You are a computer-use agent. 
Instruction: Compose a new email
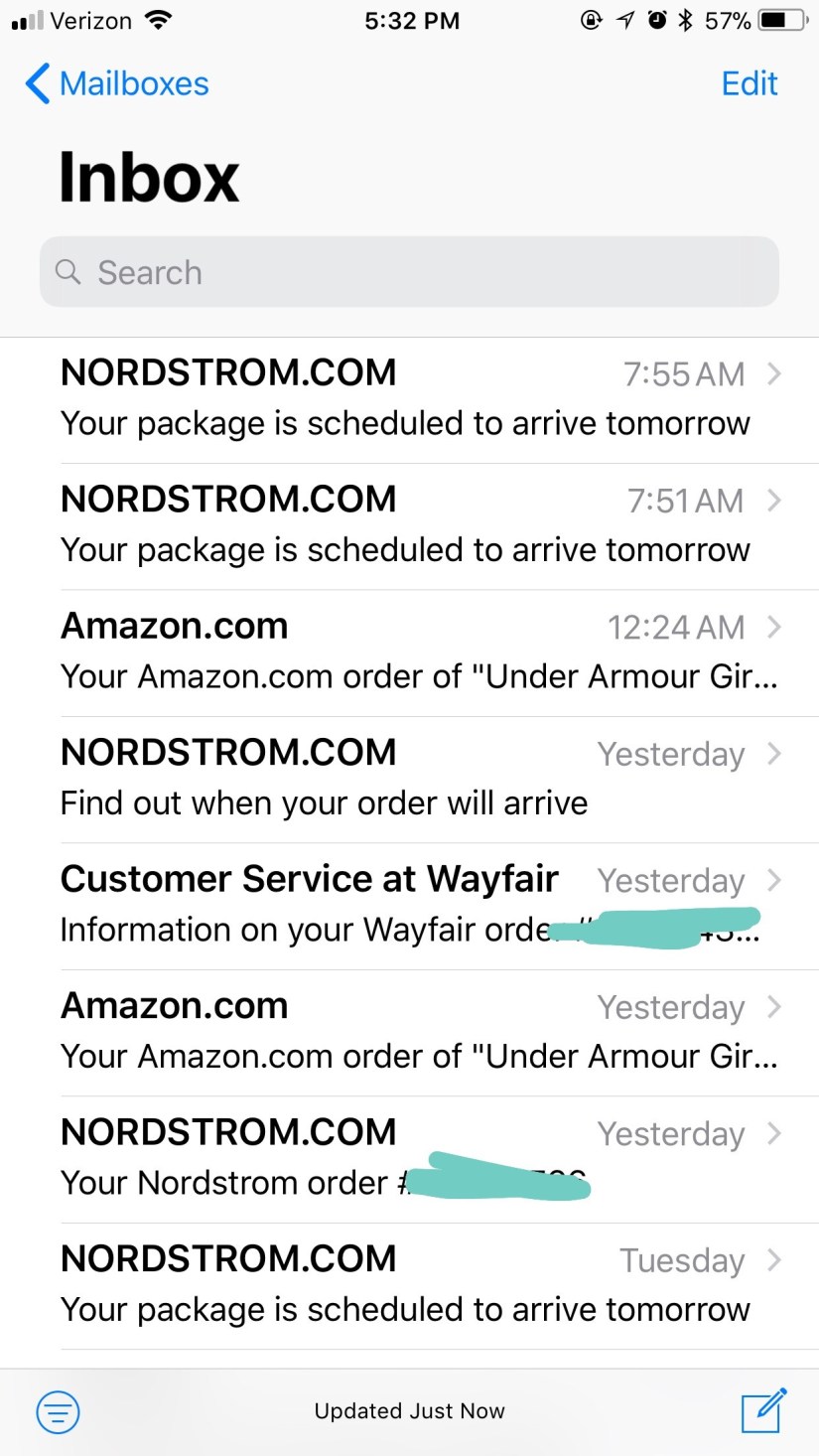click(x=763, y=1410)
